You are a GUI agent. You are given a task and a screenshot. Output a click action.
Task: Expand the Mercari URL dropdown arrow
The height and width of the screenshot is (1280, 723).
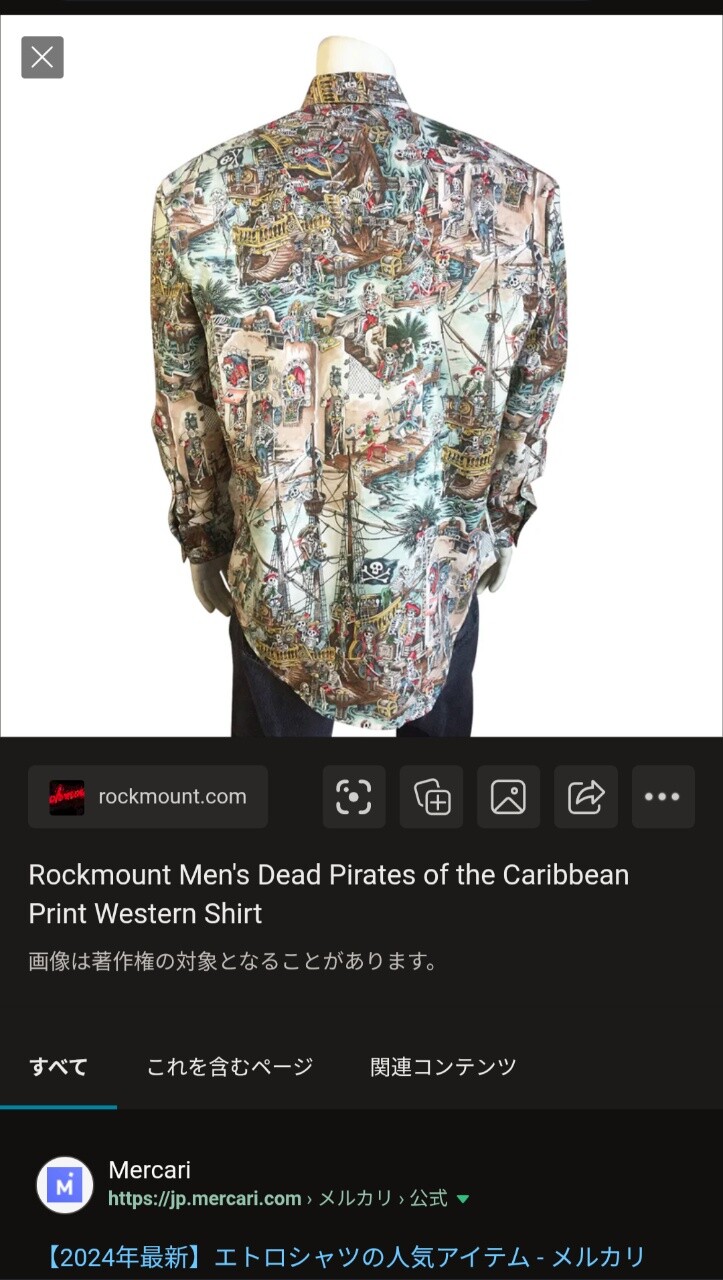[x=463, y=1199]
